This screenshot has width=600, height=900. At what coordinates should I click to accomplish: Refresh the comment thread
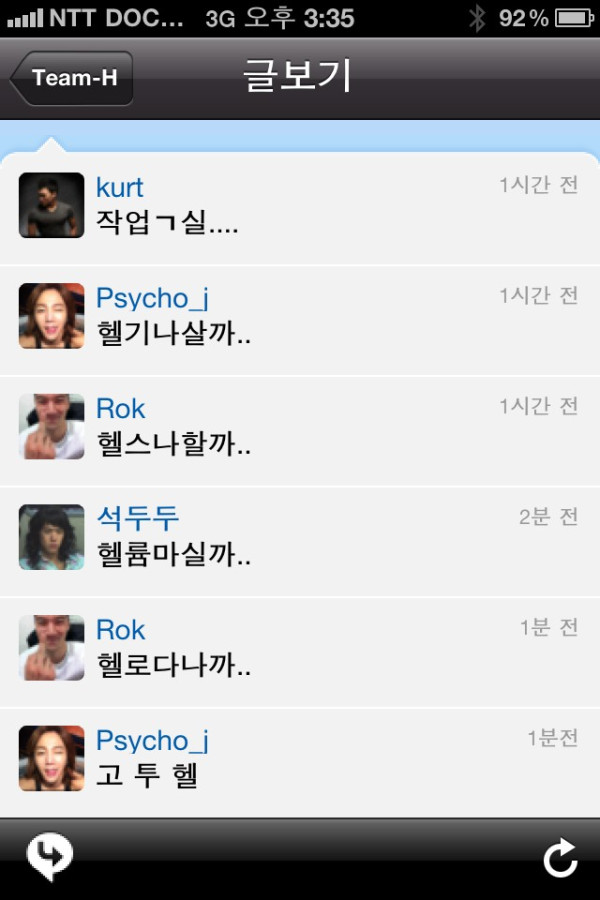tap(560, 858)
